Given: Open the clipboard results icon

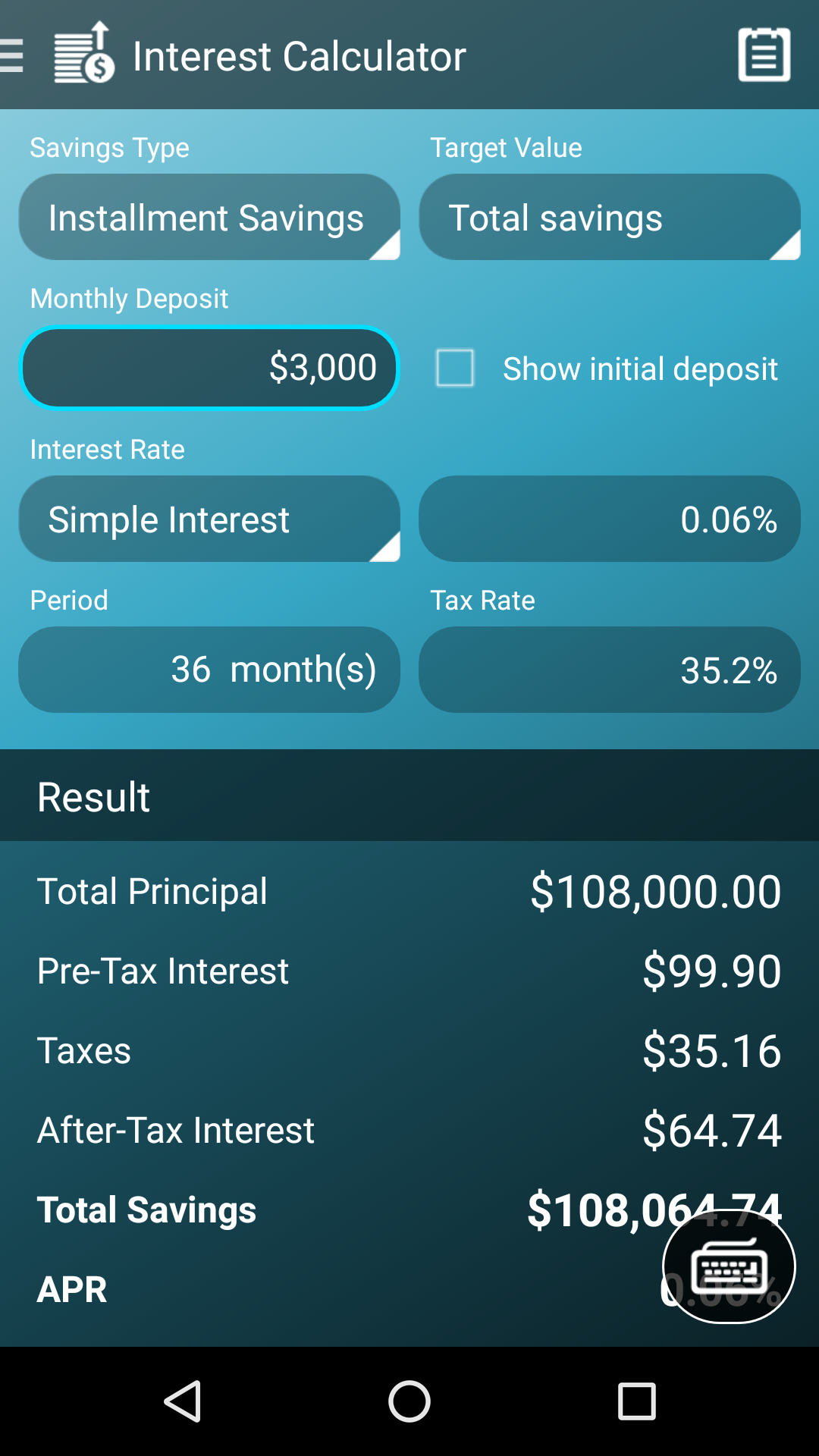Looking at the screenshot, I should 764,55.
